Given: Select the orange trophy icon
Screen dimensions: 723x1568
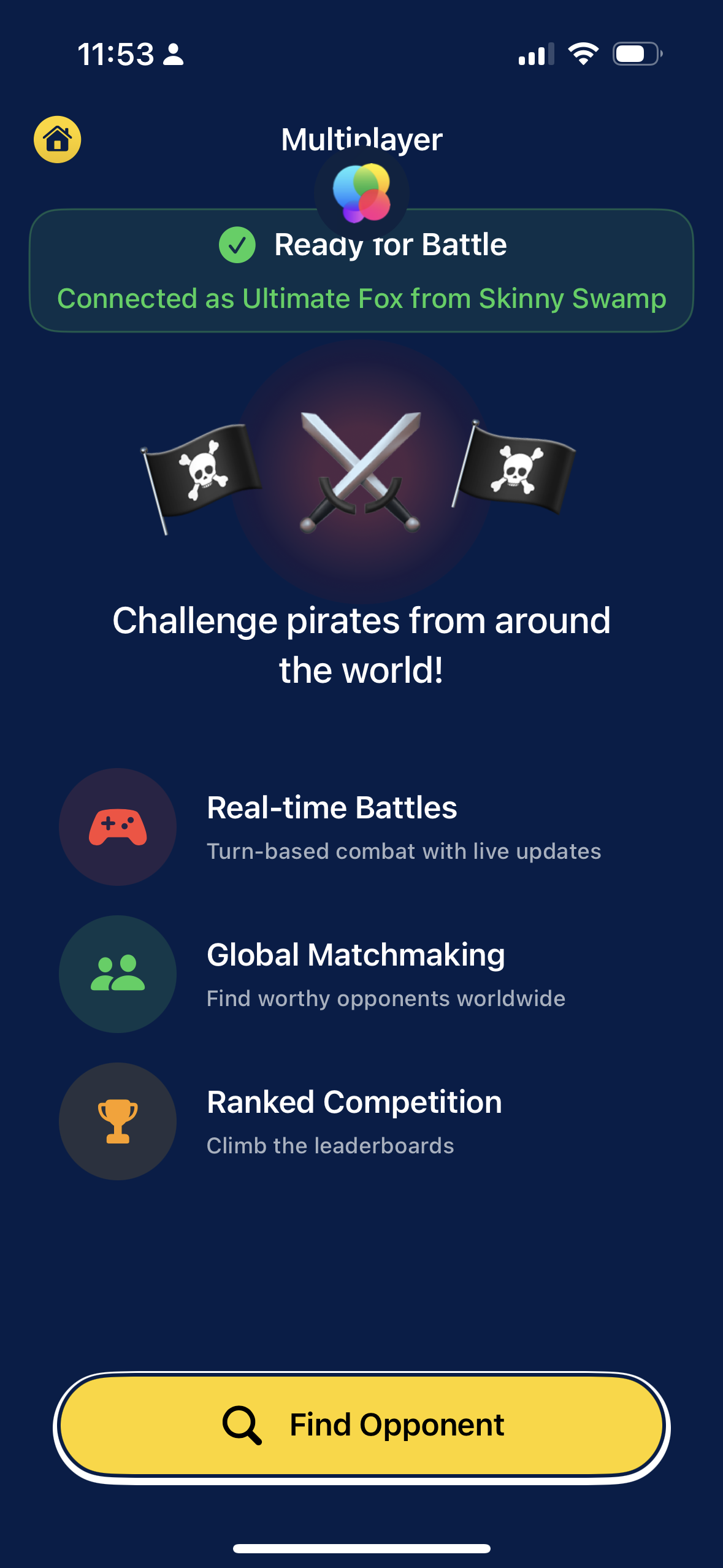Looking at the screenshot, I should click(x=117, y=1120).
